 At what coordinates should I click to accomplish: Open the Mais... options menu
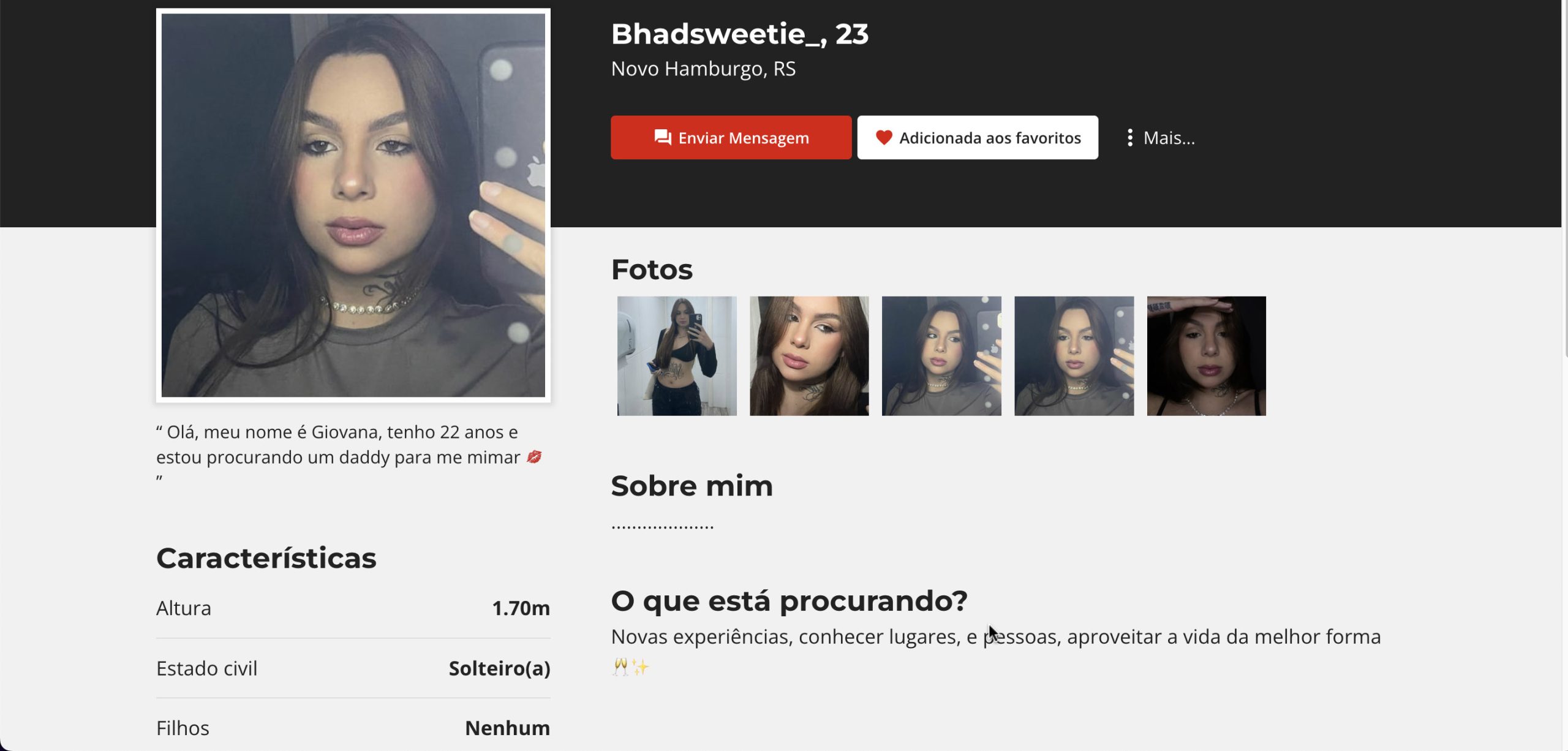click(x=1161, y=138)
